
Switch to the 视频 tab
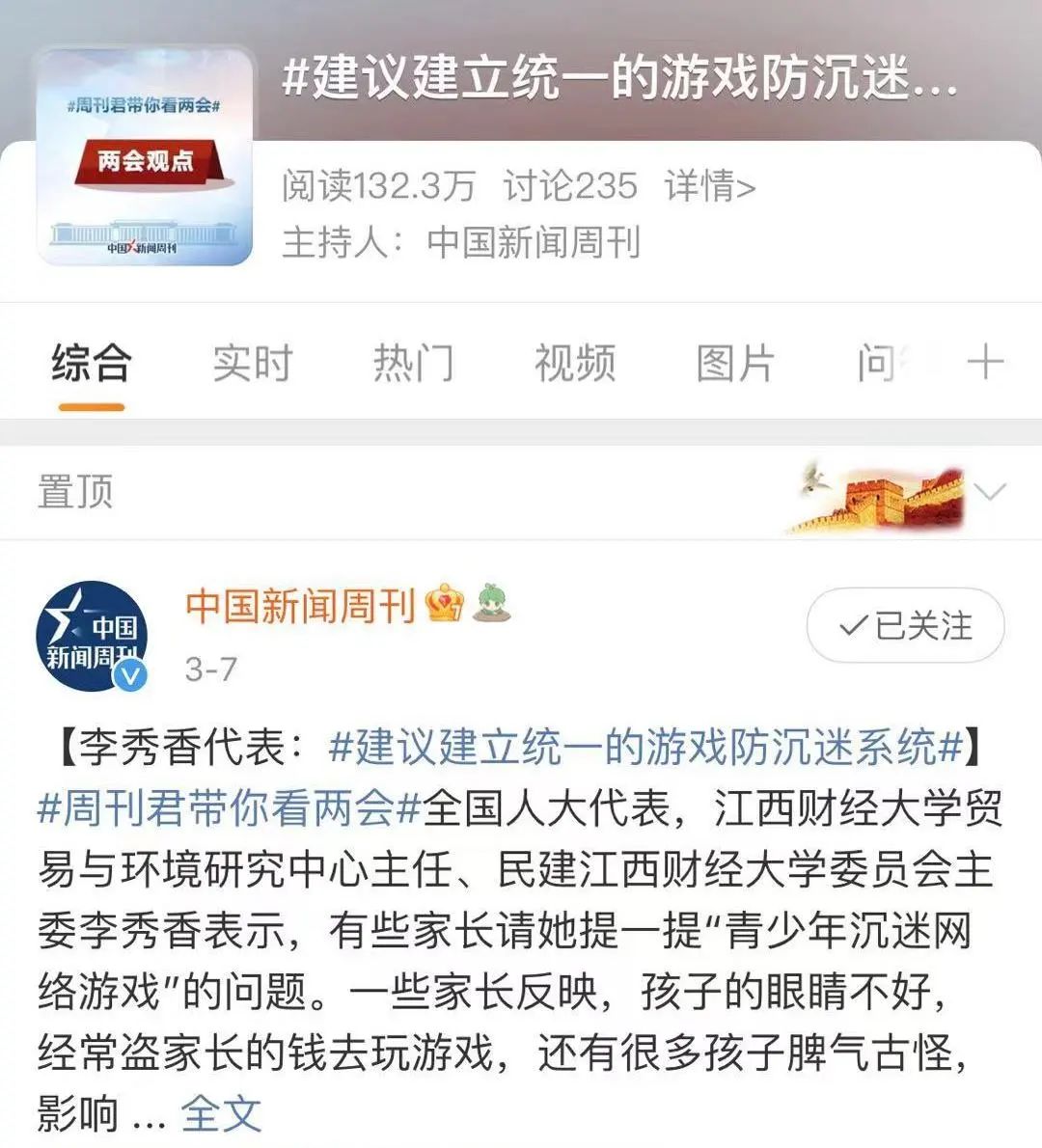[x=574, y=364]
